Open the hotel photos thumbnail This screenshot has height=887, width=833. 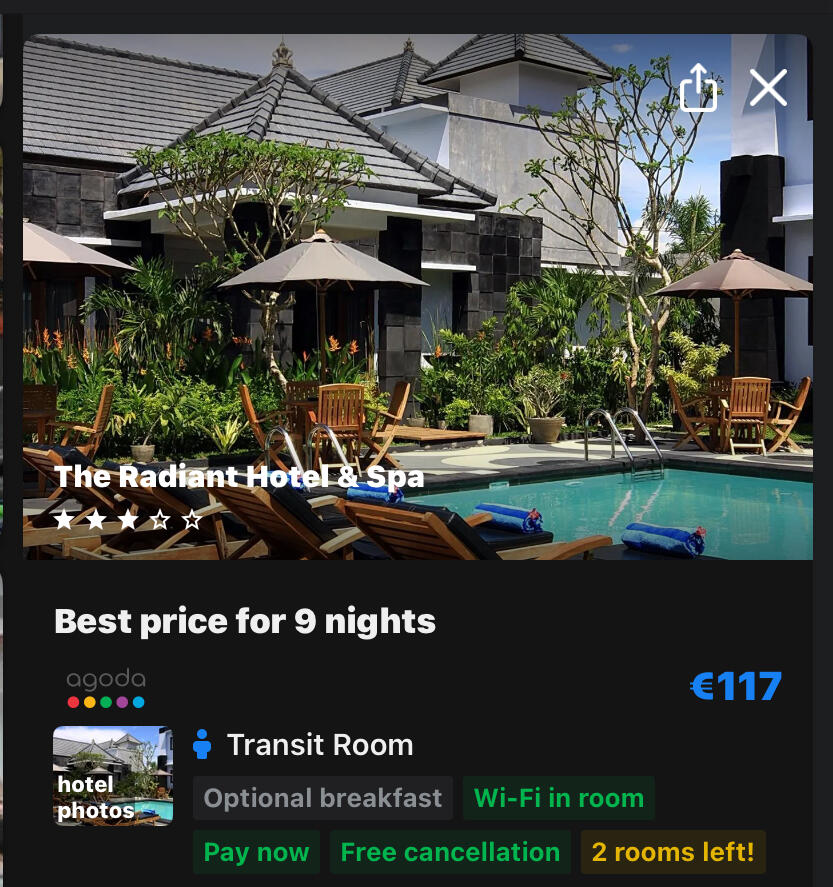pos(113,775)
